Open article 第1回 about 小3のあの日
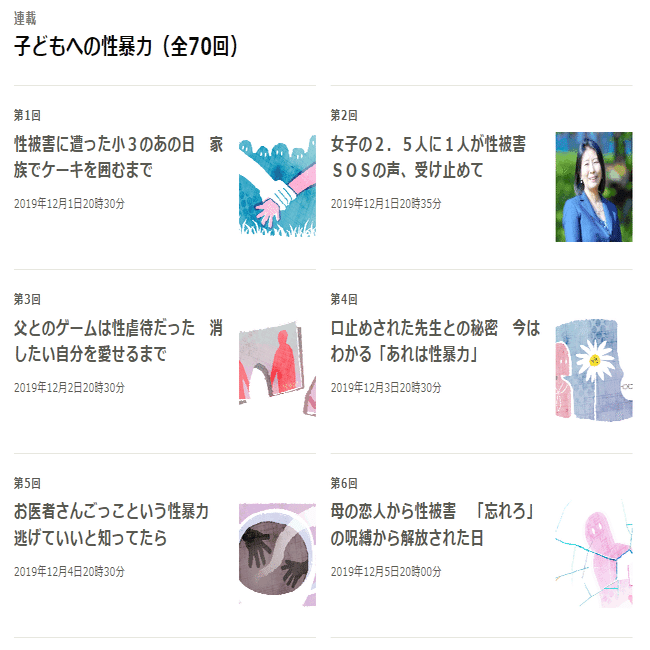 point(118,158)
